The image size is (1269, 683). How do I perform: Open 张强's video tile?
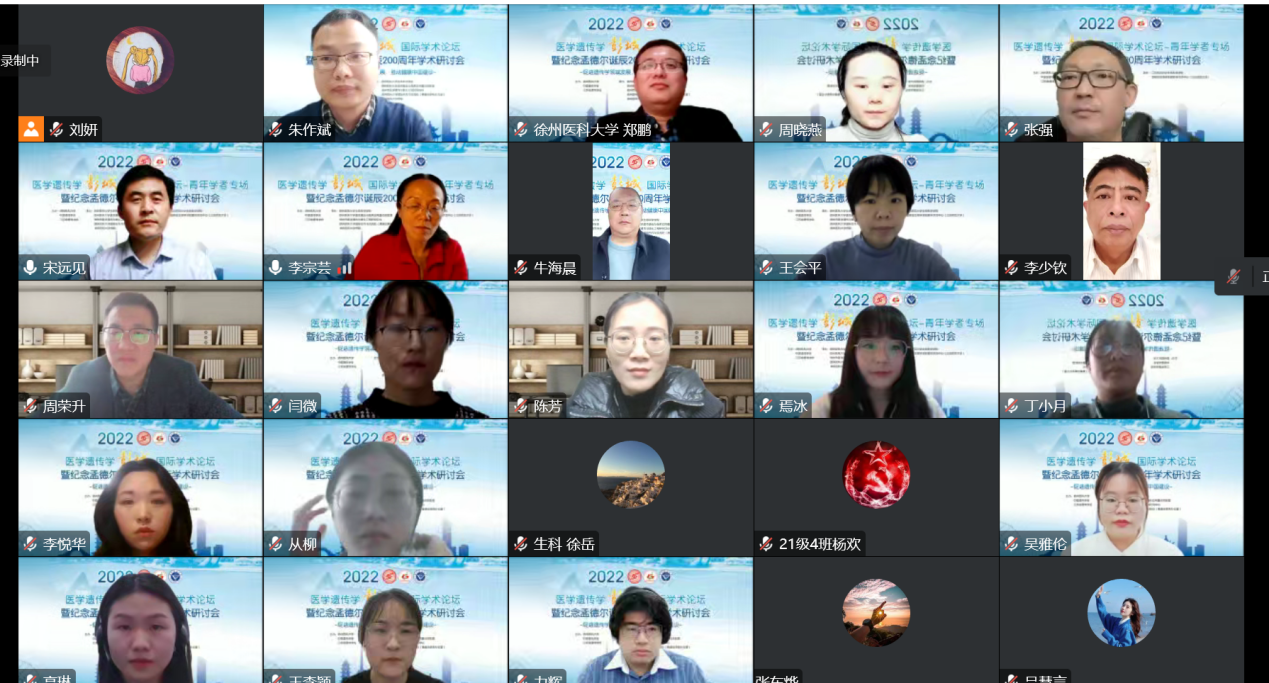click(1121, 73)
